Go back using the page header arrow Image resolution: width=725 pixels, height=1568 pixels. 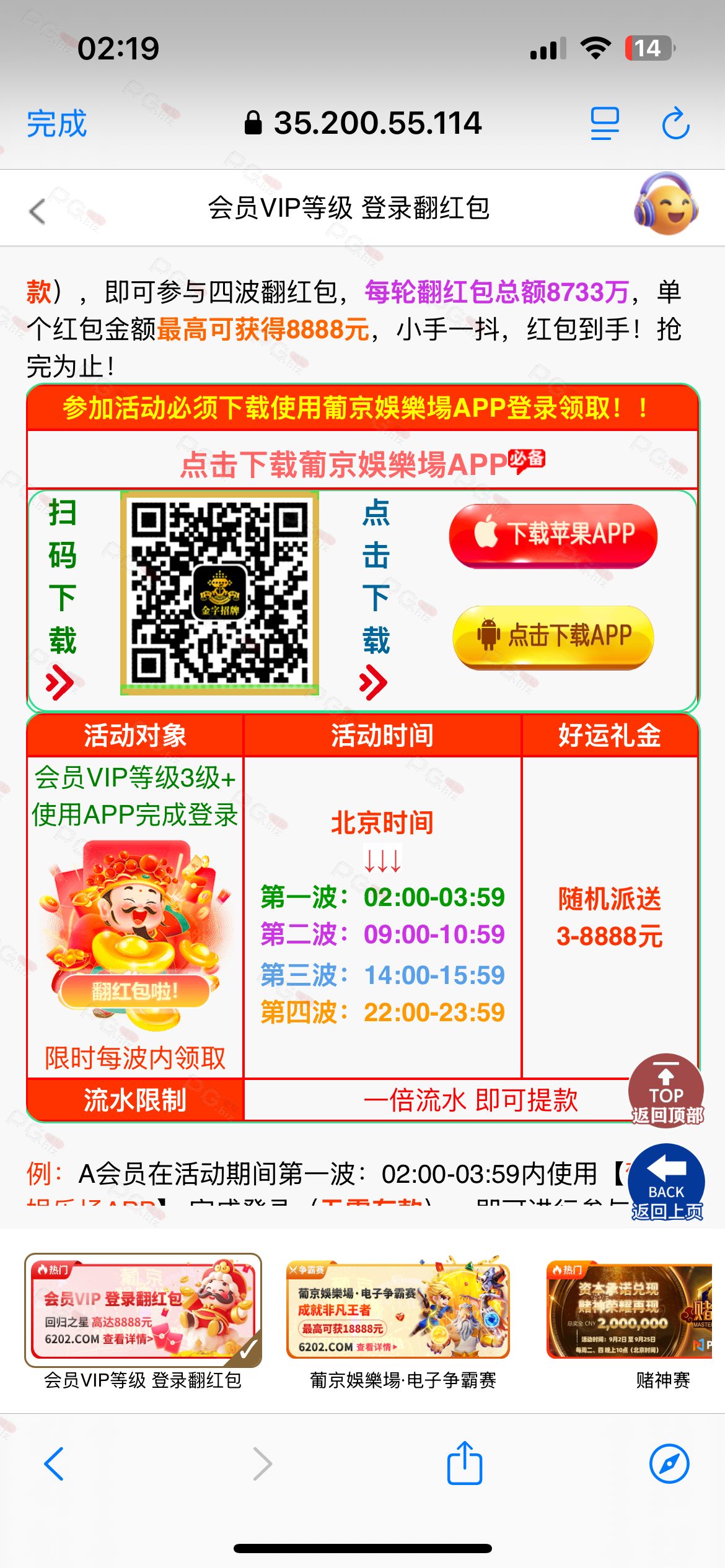38,211
